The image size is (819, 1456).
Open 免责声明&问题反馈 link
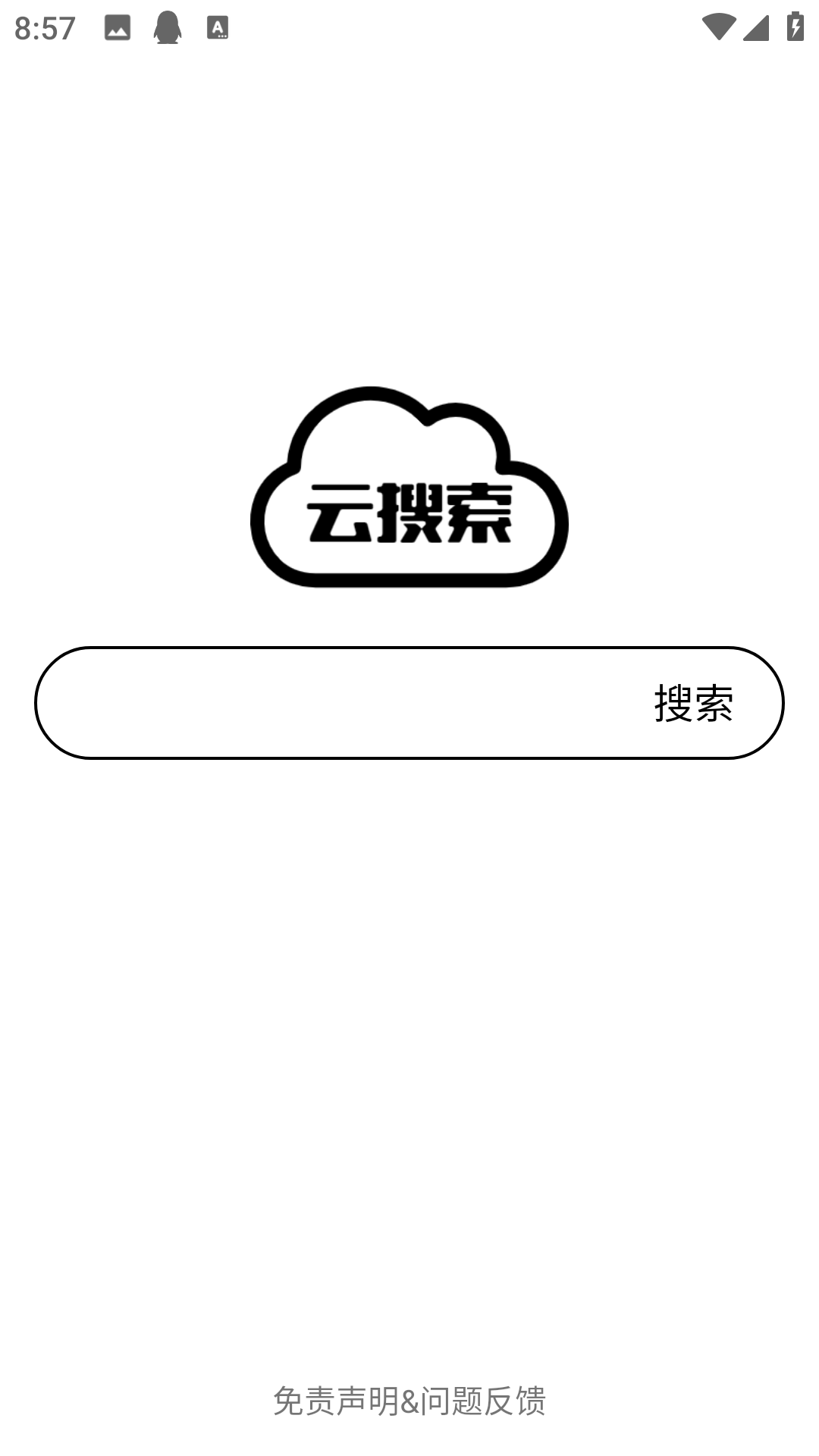(x=409, y=1401)
